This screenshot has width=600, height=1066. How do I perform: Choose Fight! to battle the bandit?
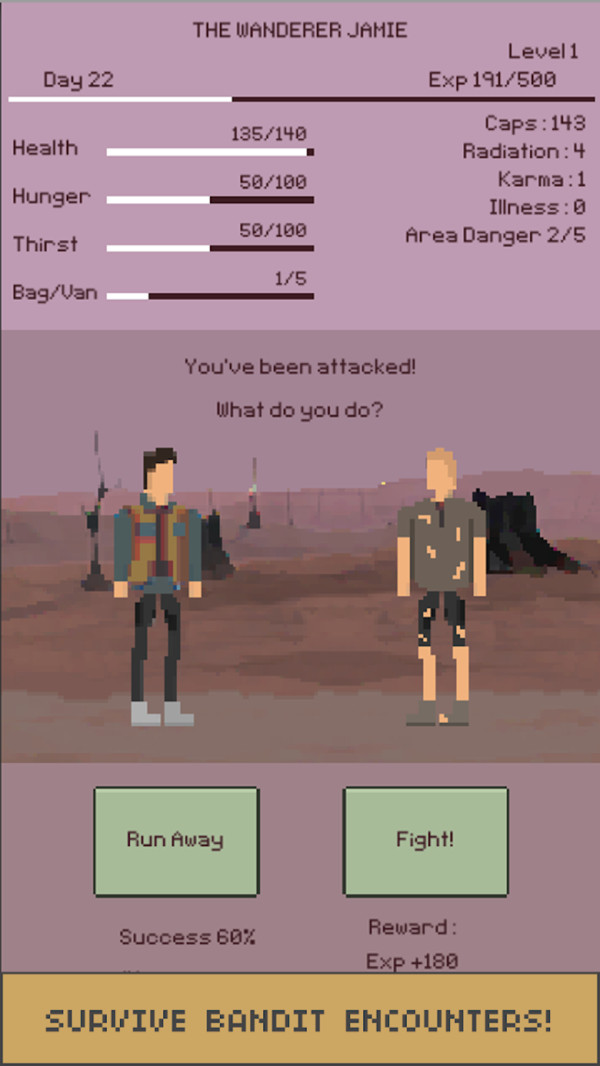click(x=425, y=841)
